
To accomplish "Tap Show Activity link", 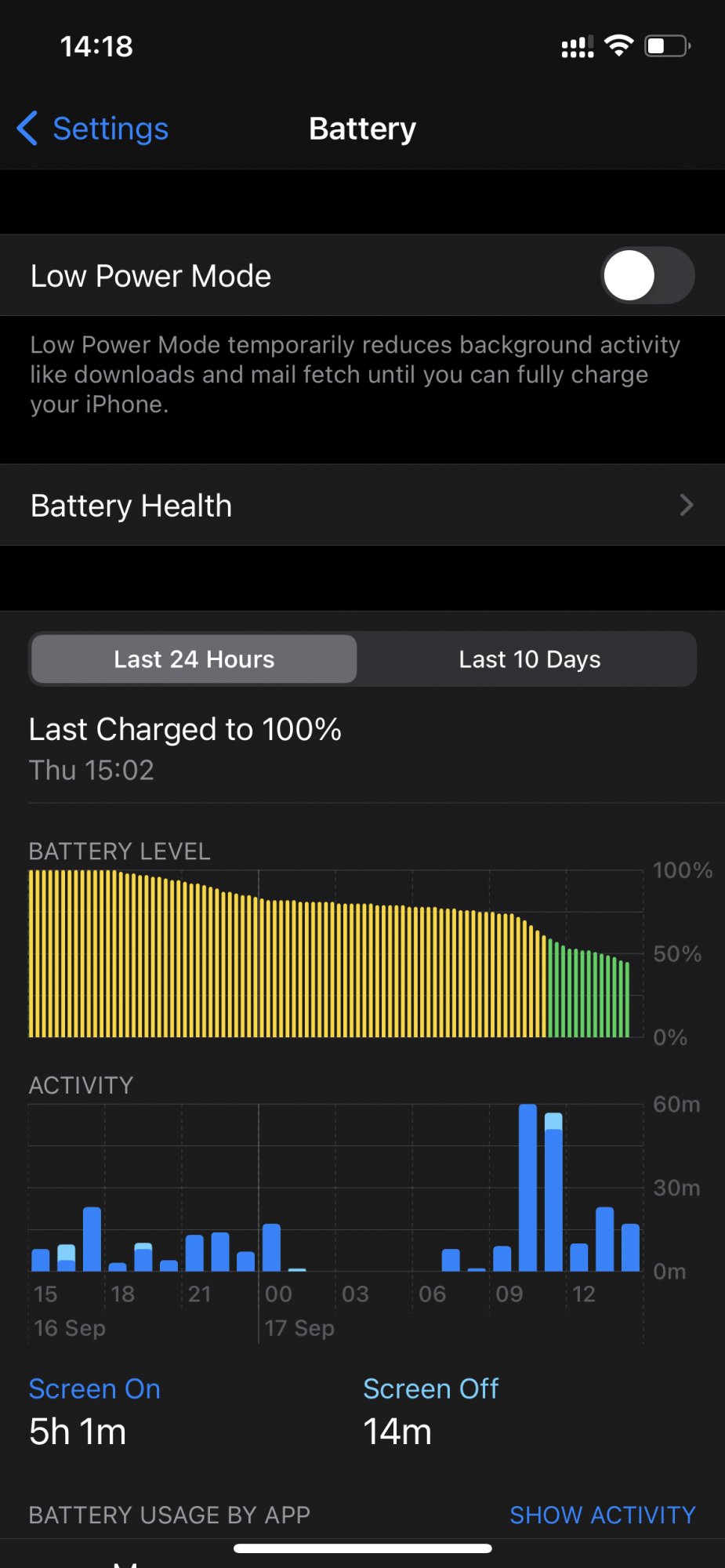I will 603,1515.
